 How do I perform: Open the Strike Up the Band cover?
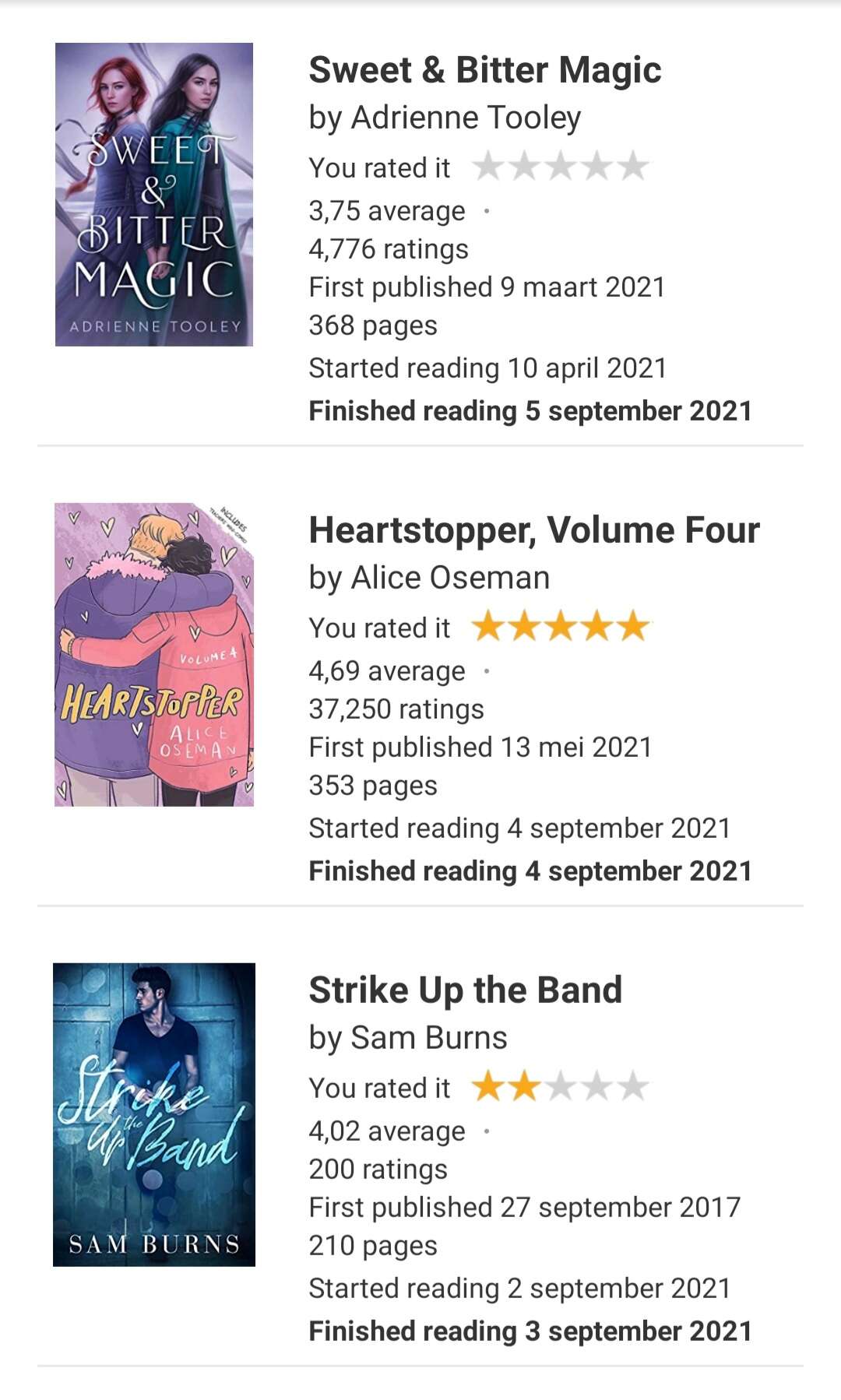click(x=154, y=1115)
